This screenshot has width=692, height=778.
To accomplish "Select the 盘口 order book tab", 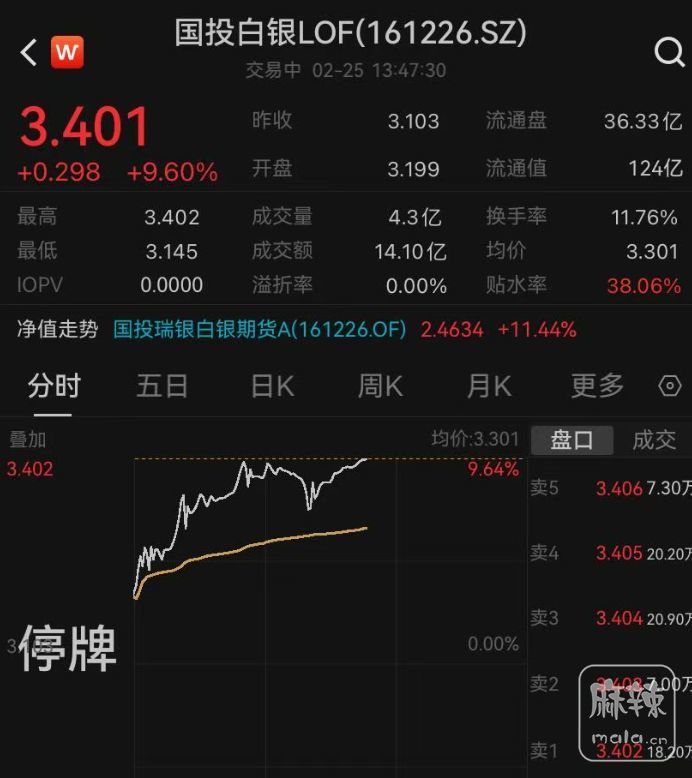I will (572, 439).
